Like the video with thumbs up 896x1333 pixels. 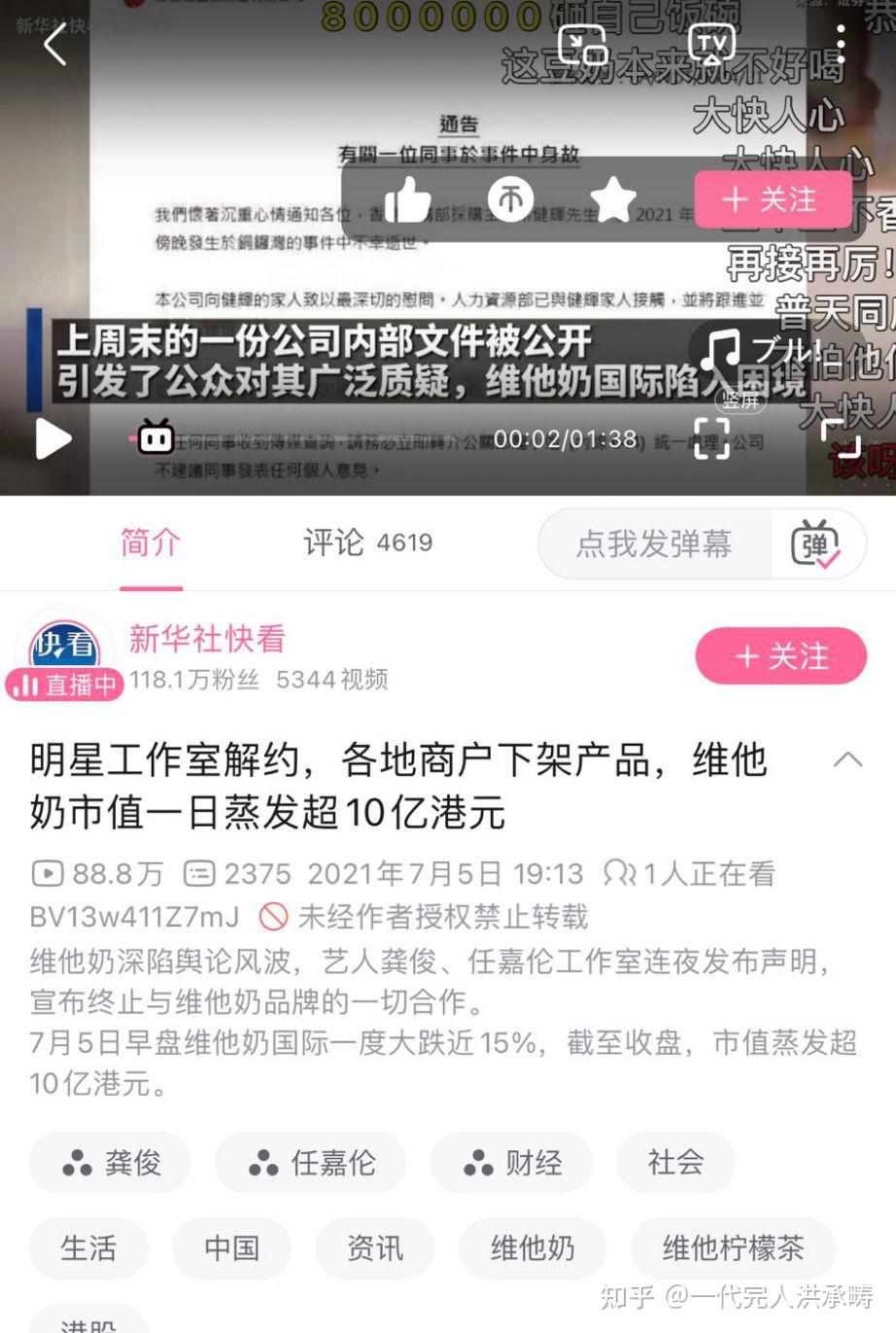[408, 199]
